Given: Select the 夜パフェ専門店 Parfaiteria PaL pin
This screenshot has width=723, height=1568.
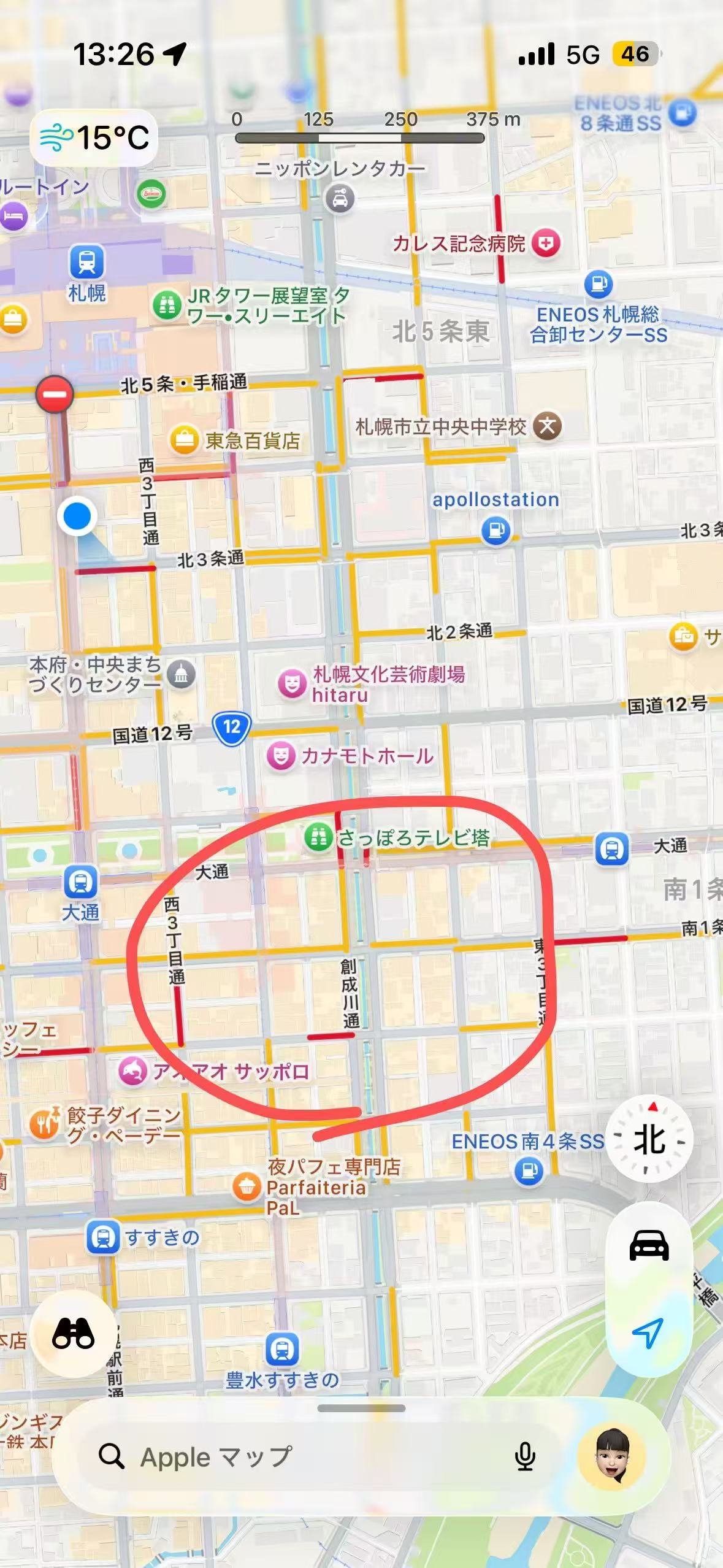Looking at the screenshot, I should [x=248, y=1186].
